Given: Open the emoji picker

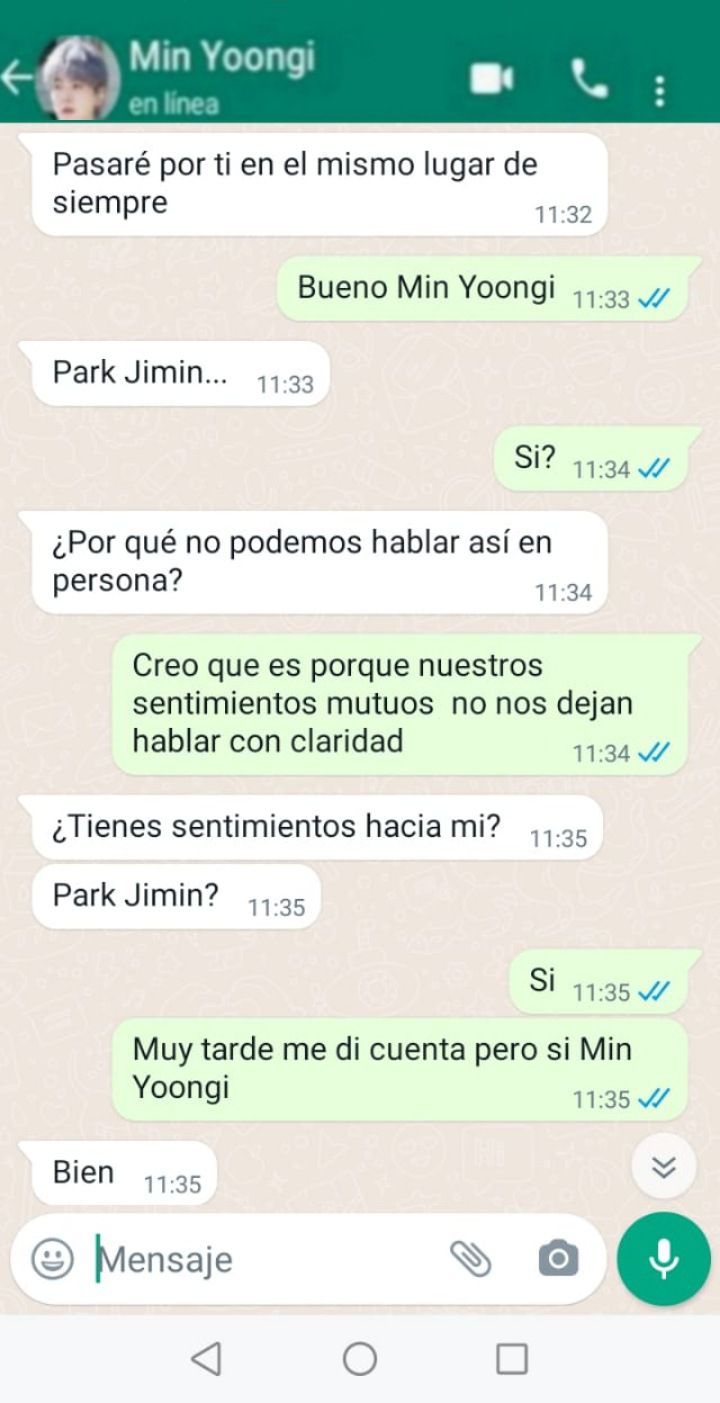Looking at the screenshot, I should [x=52, y=1258].
